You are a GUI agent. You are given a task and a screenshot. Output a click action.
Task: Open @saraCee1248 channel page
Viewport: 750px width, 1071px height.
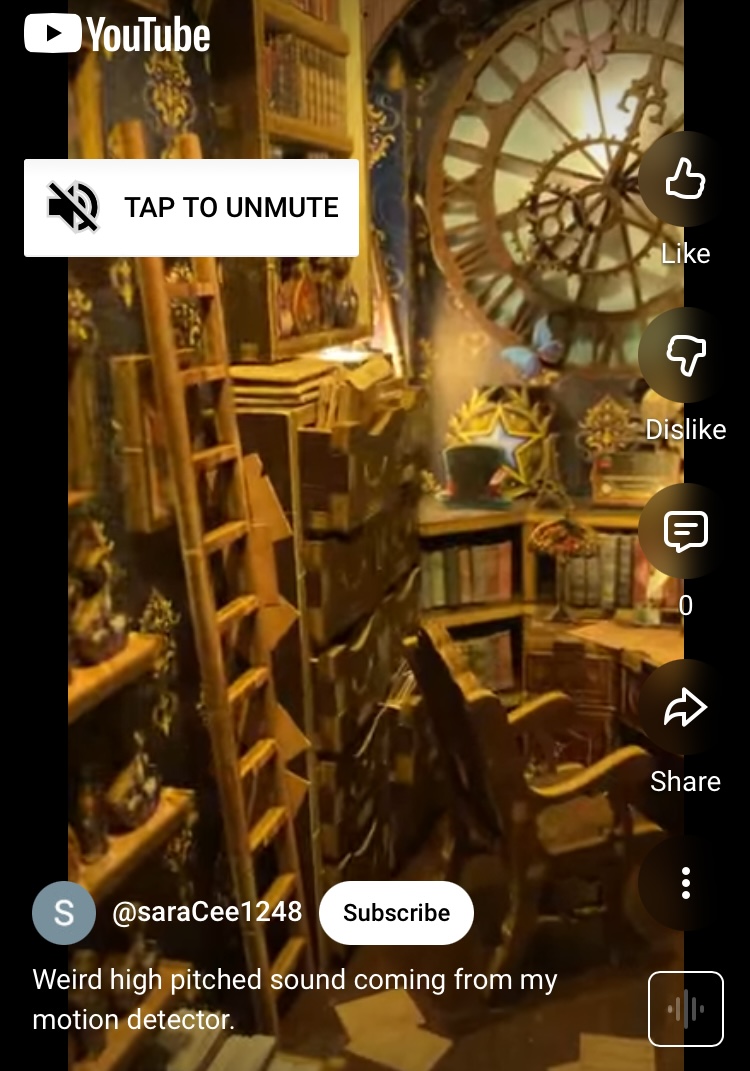pyautogui.click(x=207, y=913)
